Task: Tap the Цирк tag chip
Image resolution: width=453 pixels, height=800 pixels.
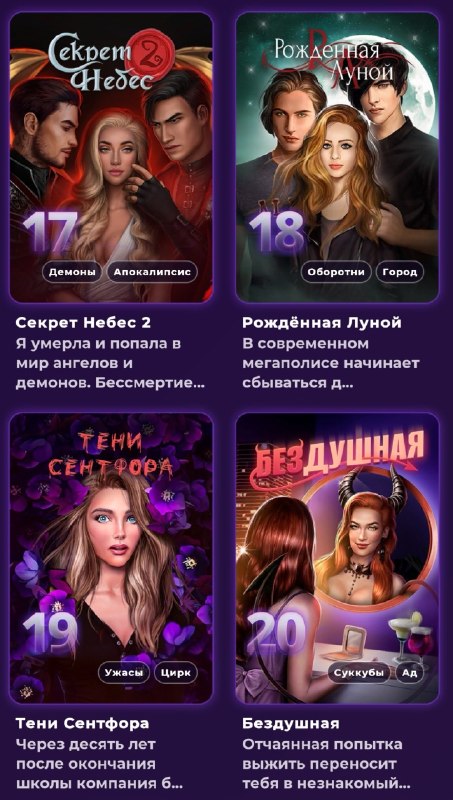Action: [175, 673]
